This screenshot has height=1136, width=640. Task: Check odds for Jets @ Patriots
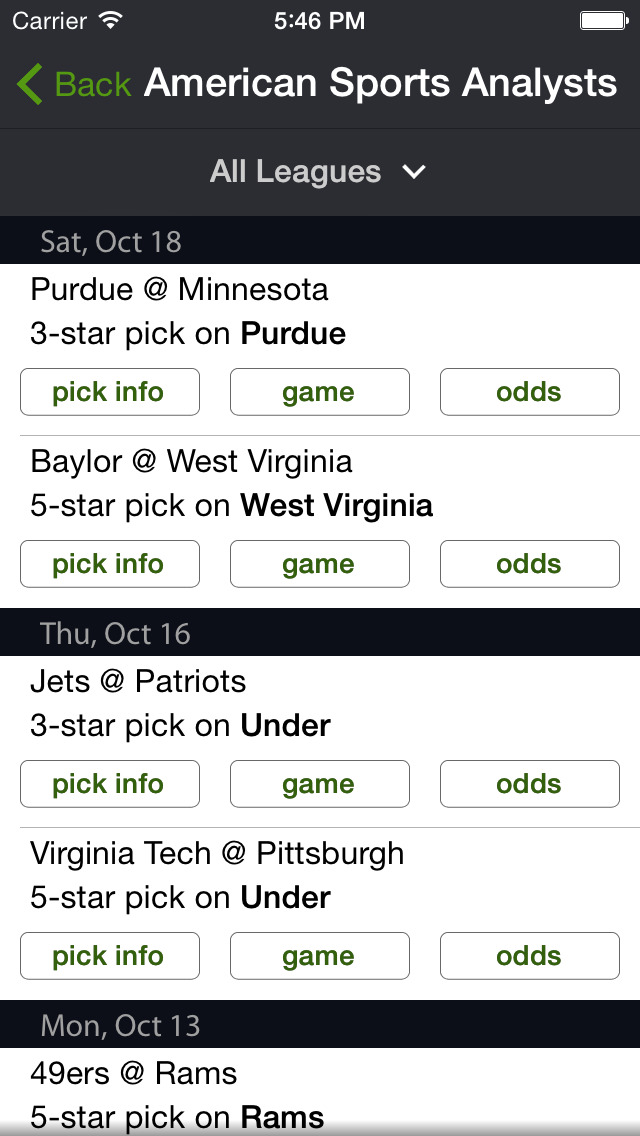pos(530,784)
